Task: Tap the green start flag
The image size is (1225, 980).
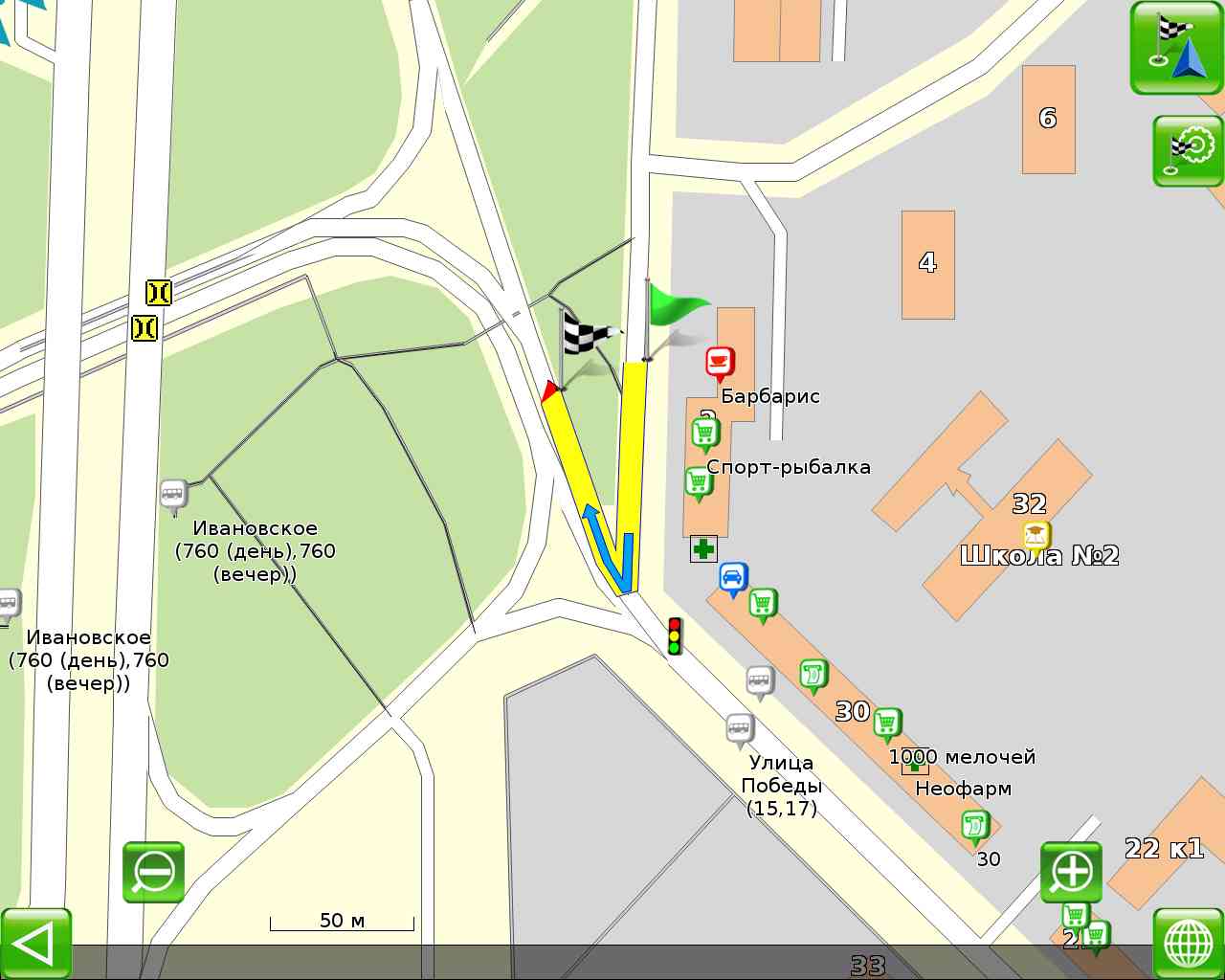Action: click(x=673, y=308)
